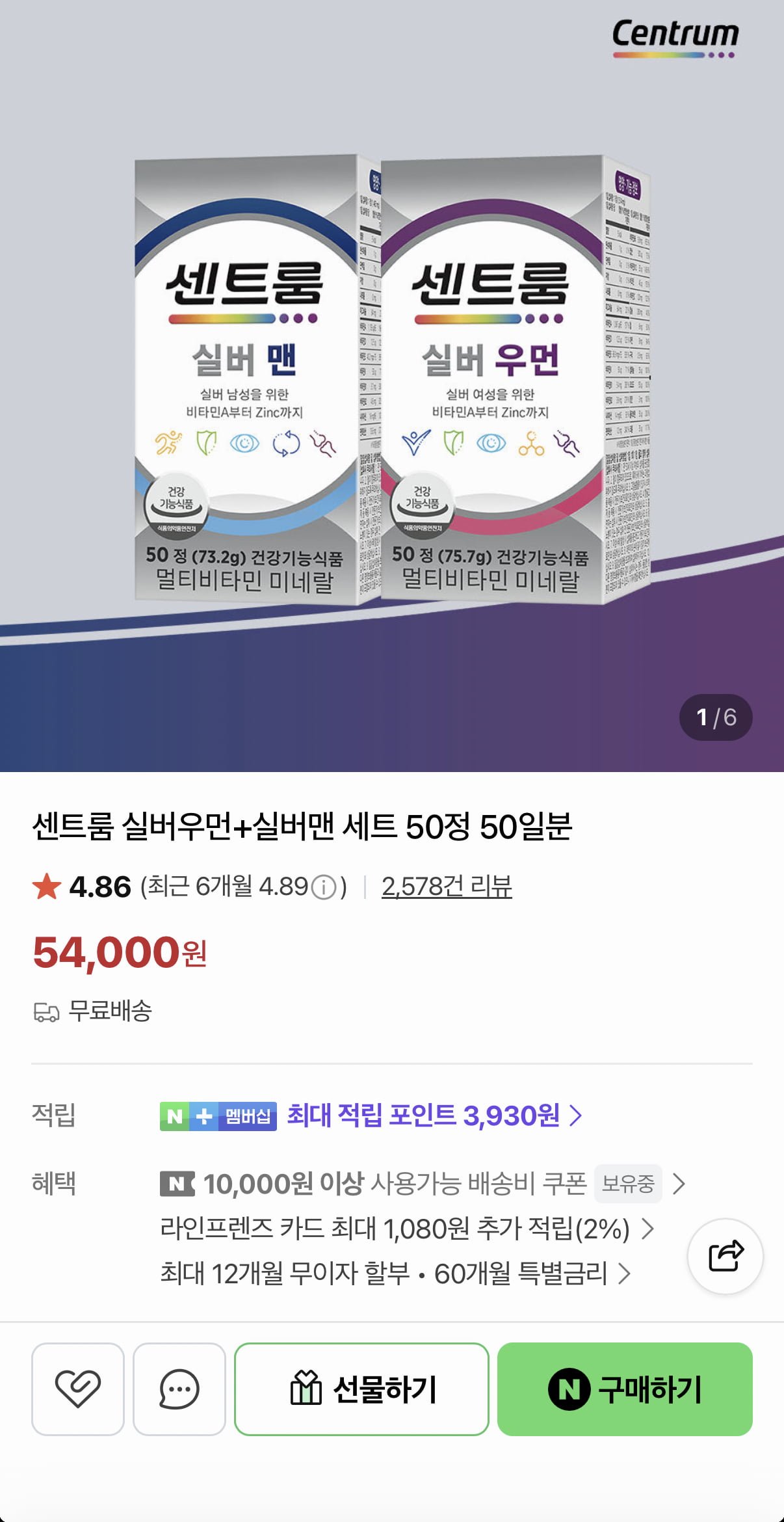Image resolution: width=784 pixels, height=1522 pixels.
Task: Tap the info icon next to 4.89 rating
Action: click(324, 887)
